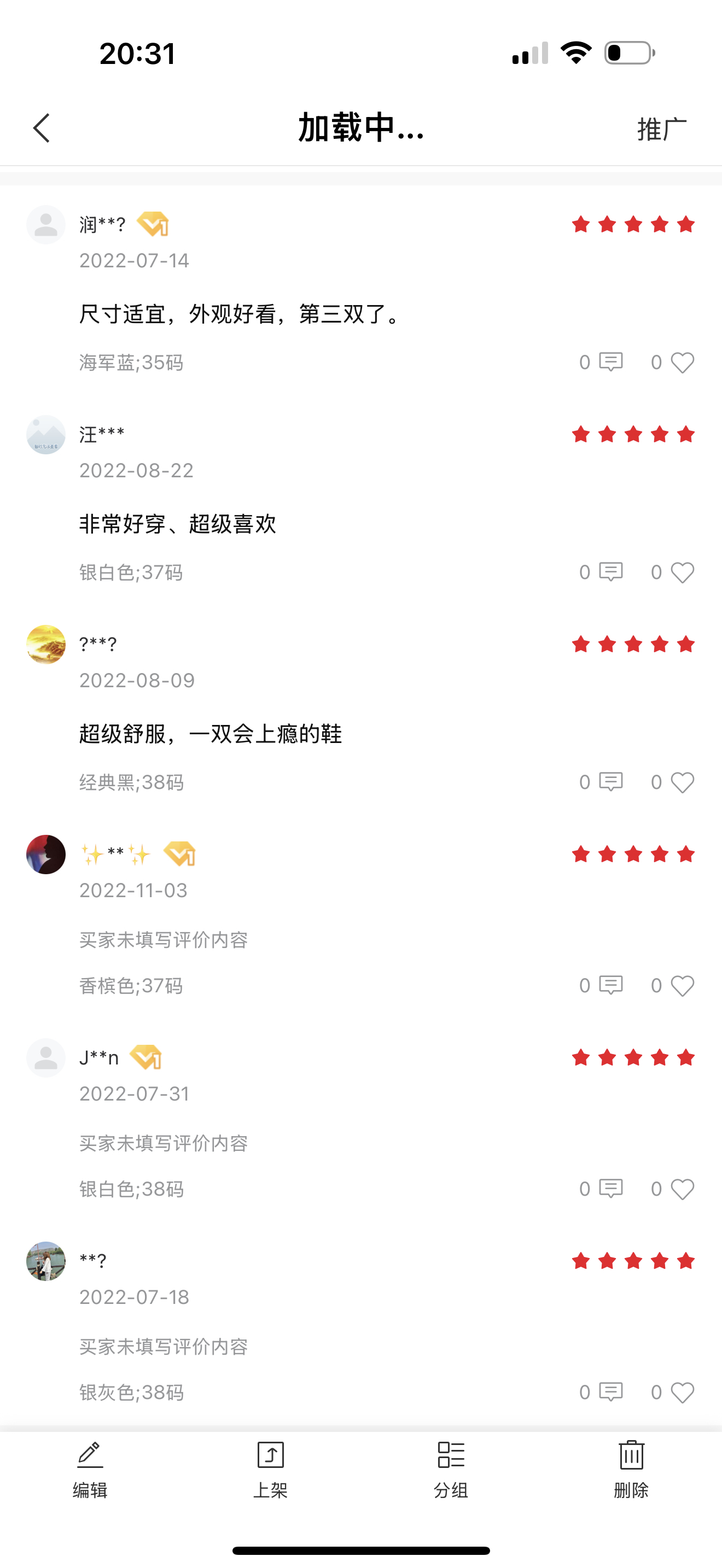This screenshot has width=722, height=1568.
Task: Go back using the top-left arrow
Action: pos(42,128)
